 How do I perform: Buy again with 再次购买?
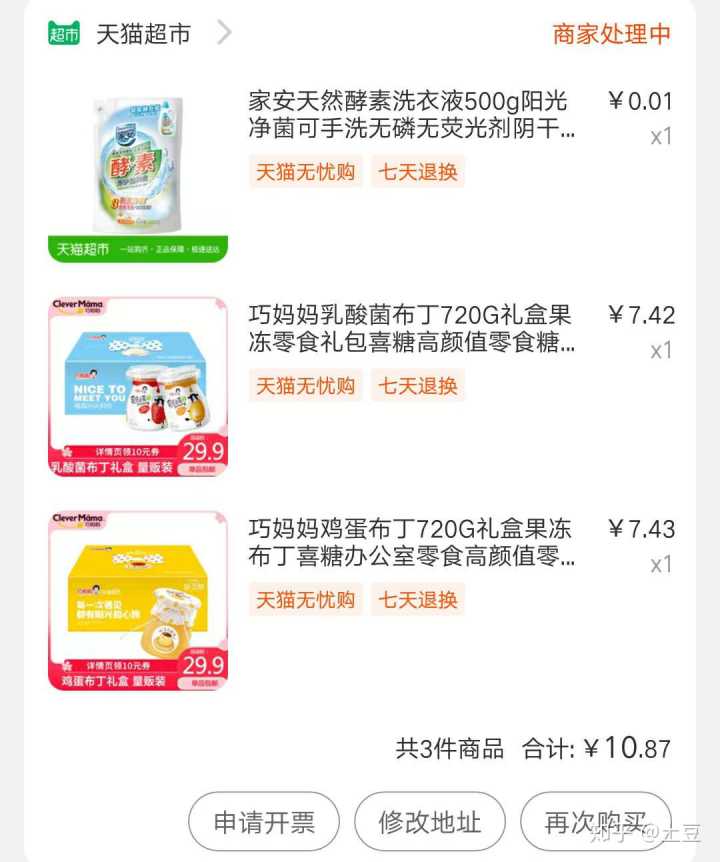point(595,822)
